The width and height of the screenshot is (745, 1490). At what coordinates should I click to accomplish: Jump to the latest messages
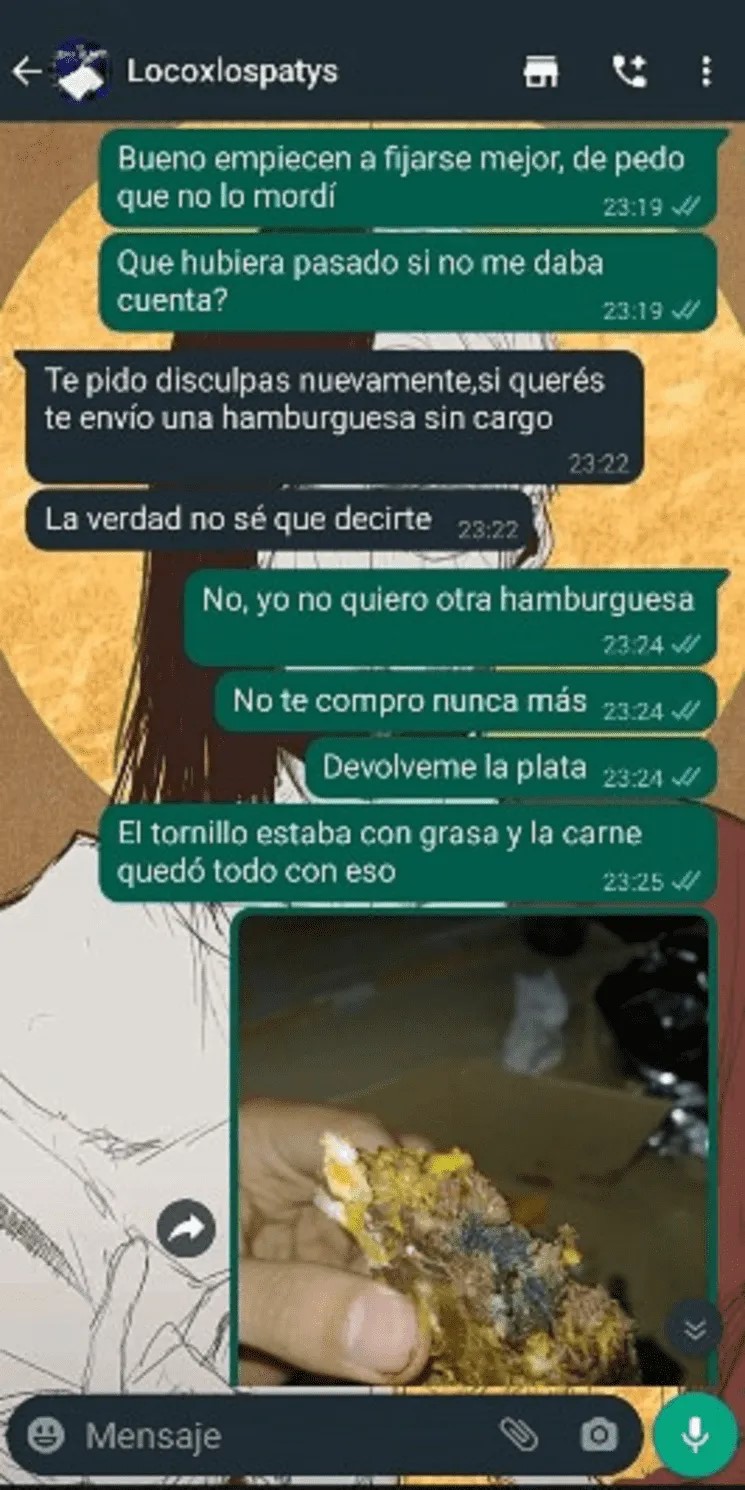click(x=694, y=1328)
